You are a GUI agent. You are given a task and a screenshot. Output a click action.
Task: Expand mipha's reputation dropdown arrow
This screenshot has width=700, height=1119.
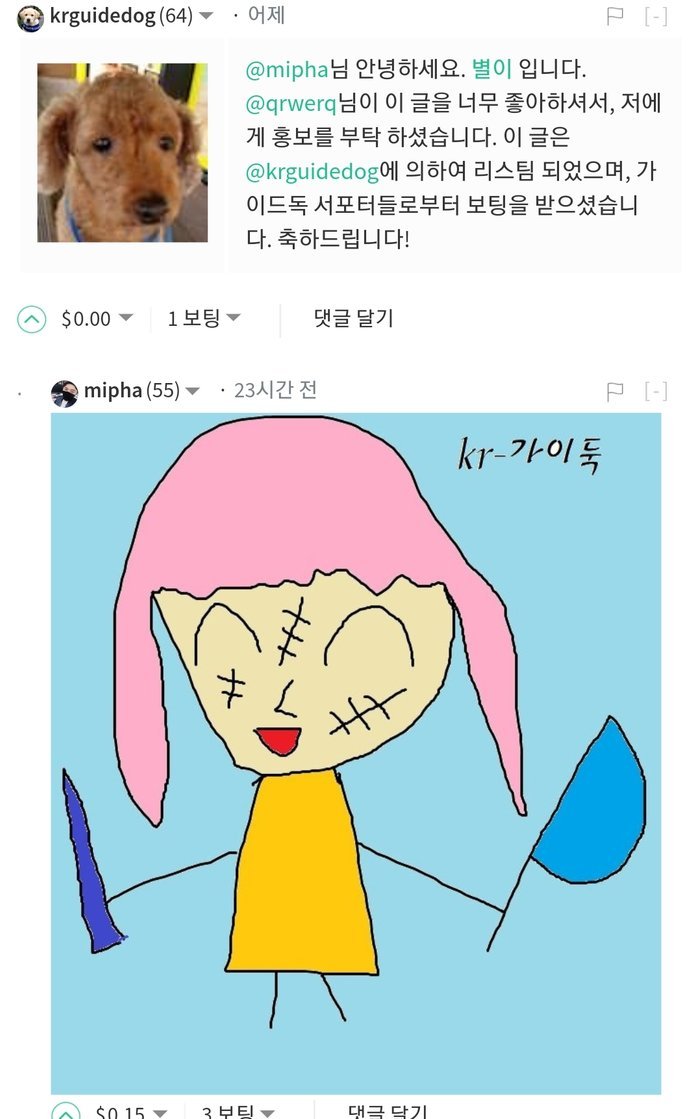click(x=192, y=391)
